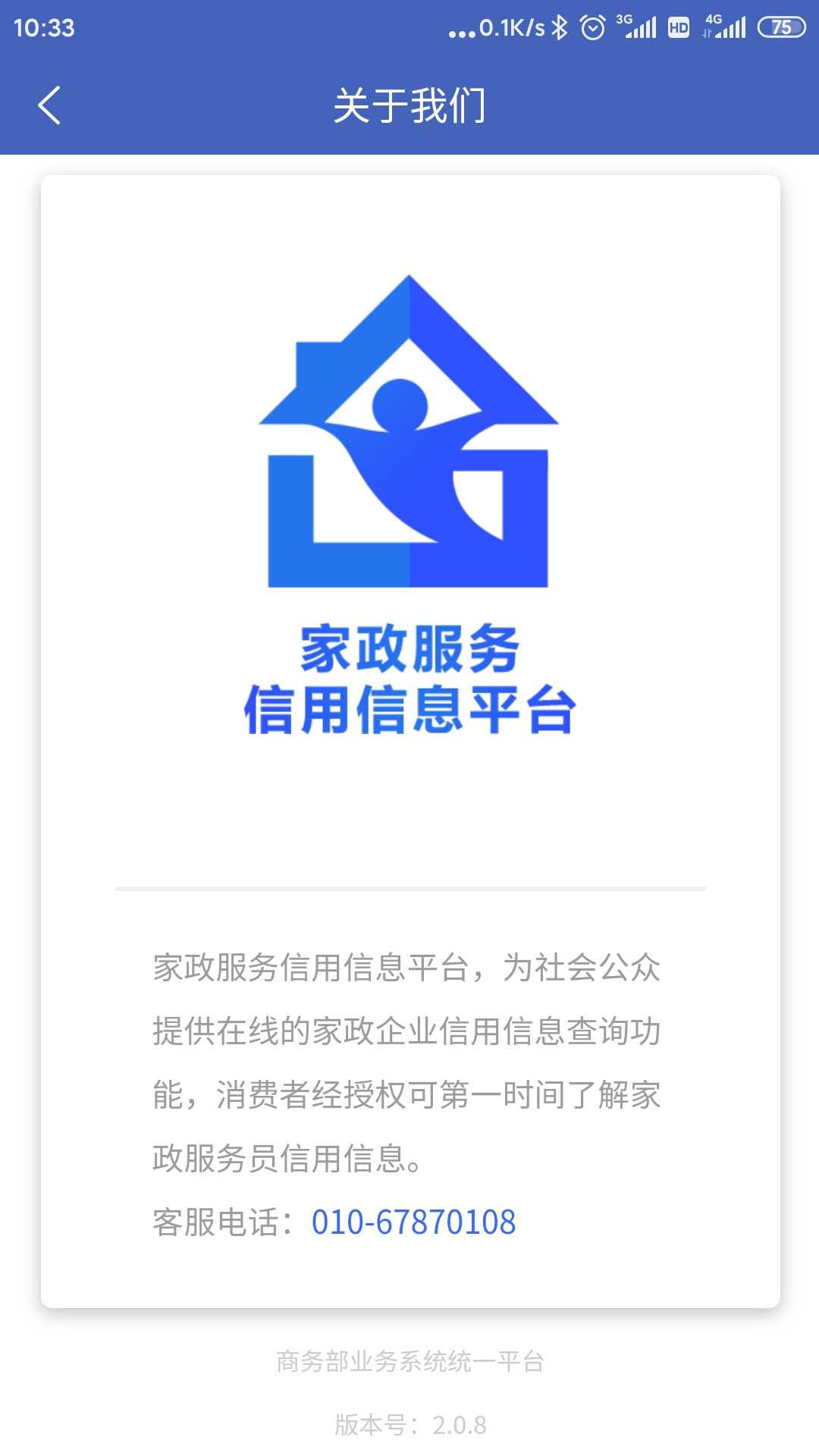Go back from the 关于我们 page

click(49, 105)
